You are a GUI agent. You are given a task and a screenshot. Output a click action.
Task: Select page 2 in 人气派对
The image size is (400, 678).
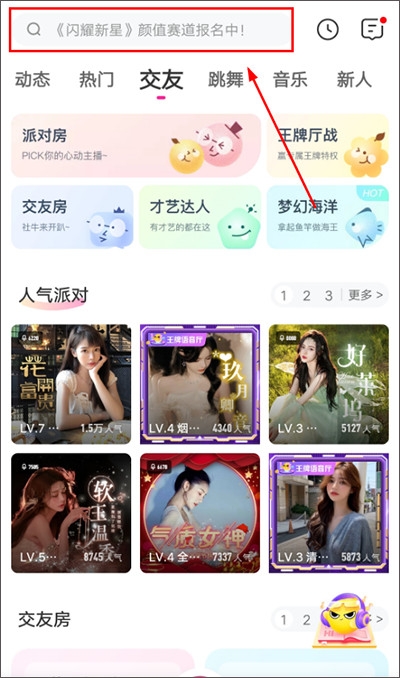(306, 296)
